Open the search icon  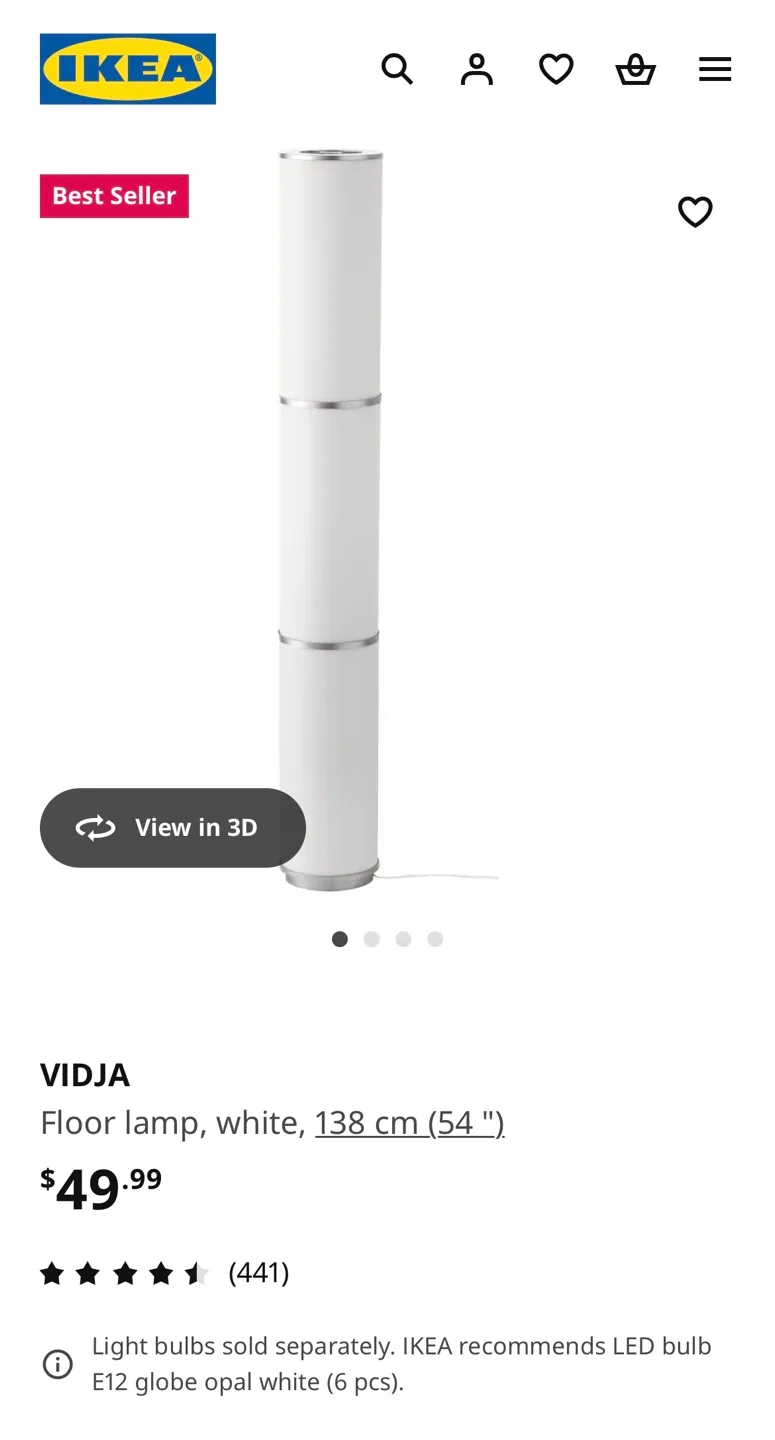pos(397,68)
